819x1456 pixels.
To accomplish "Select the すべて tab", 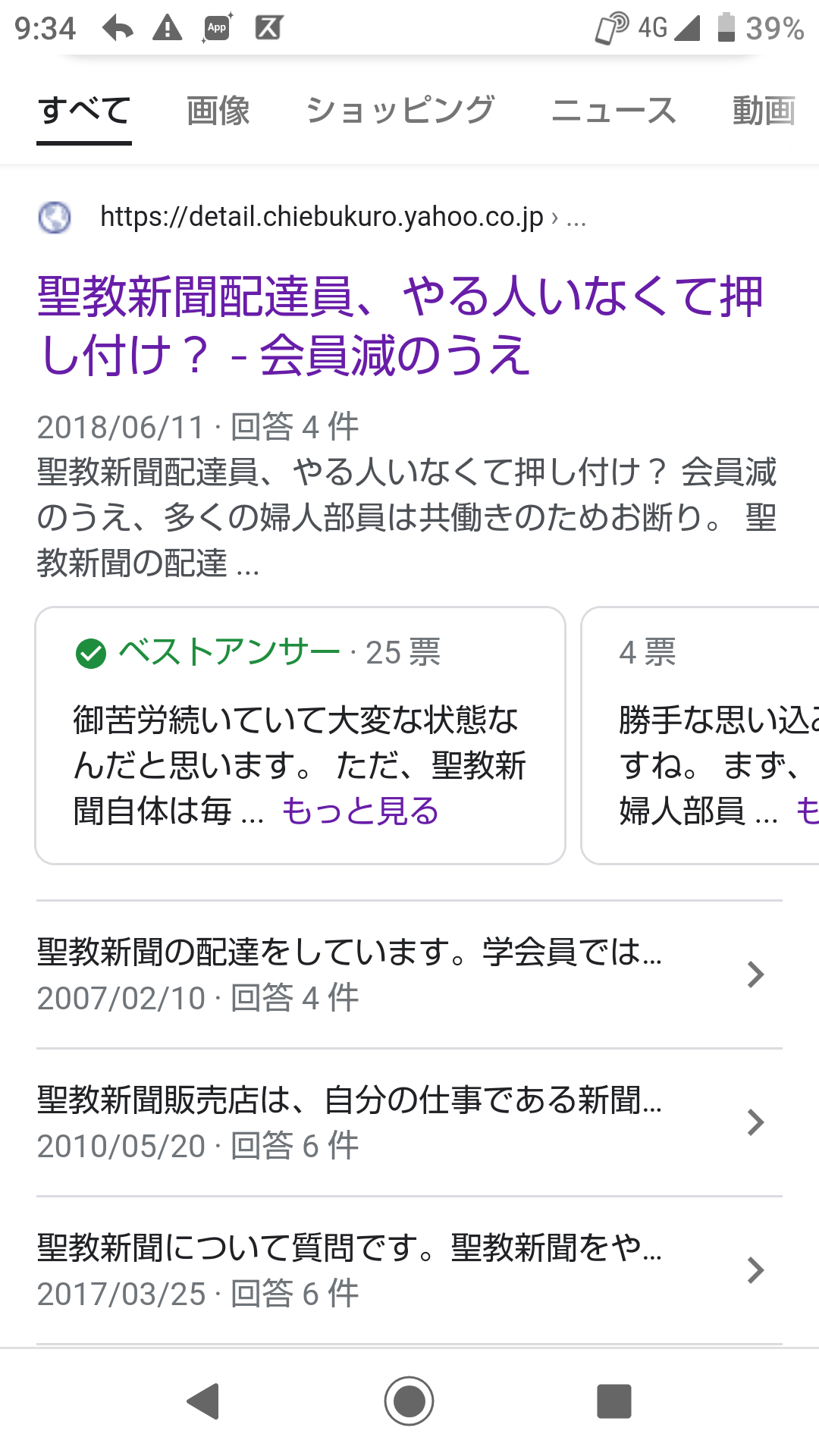I will pos(84,111).
